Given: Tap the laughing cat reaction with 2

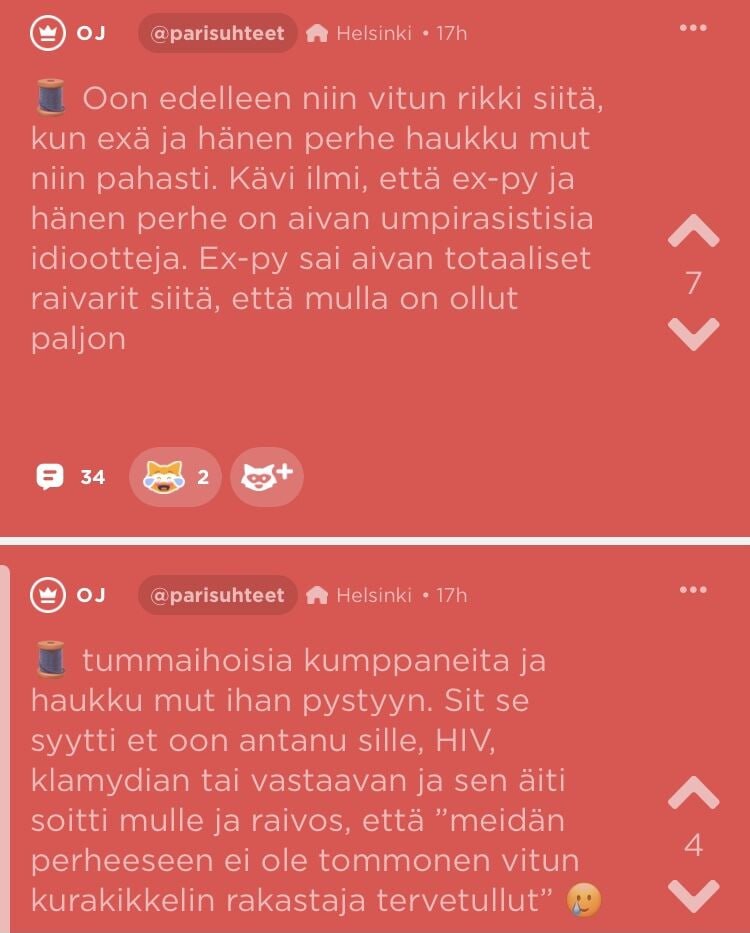Looking at the screenshot, I should (x=175, y=477).
